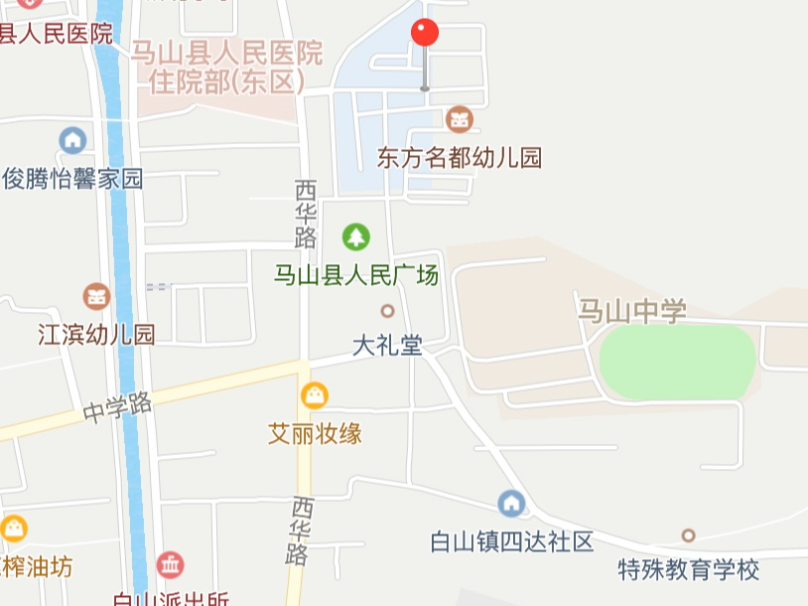Tap the 大礼堂 point of interest
The height and width of the screenshot is (606, 808).
[x=388, y=311]
